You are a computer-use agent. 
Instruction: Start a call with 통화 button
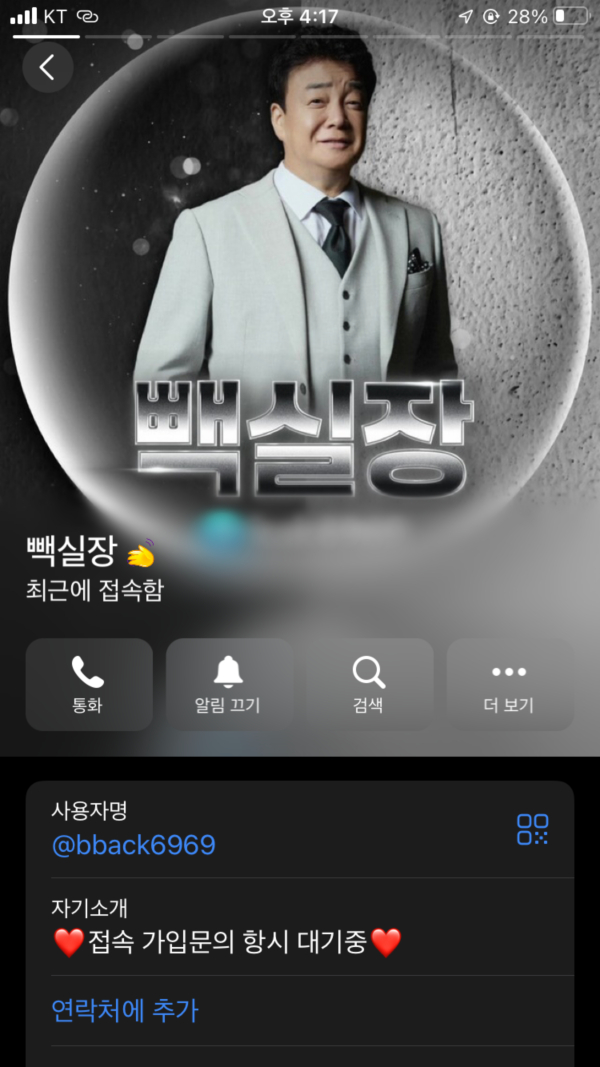[88, 685]
